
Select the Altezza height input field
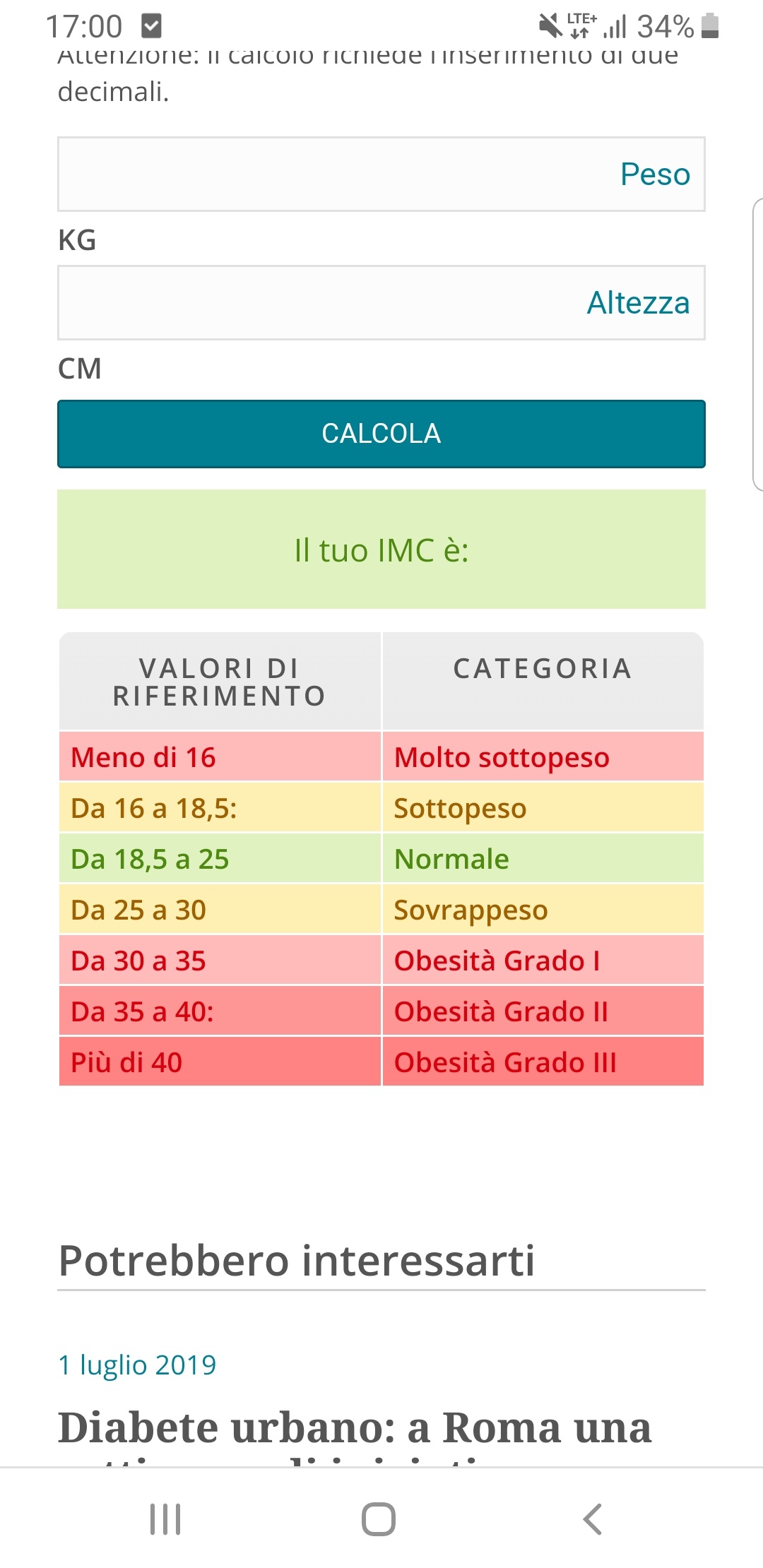point(381,302)
